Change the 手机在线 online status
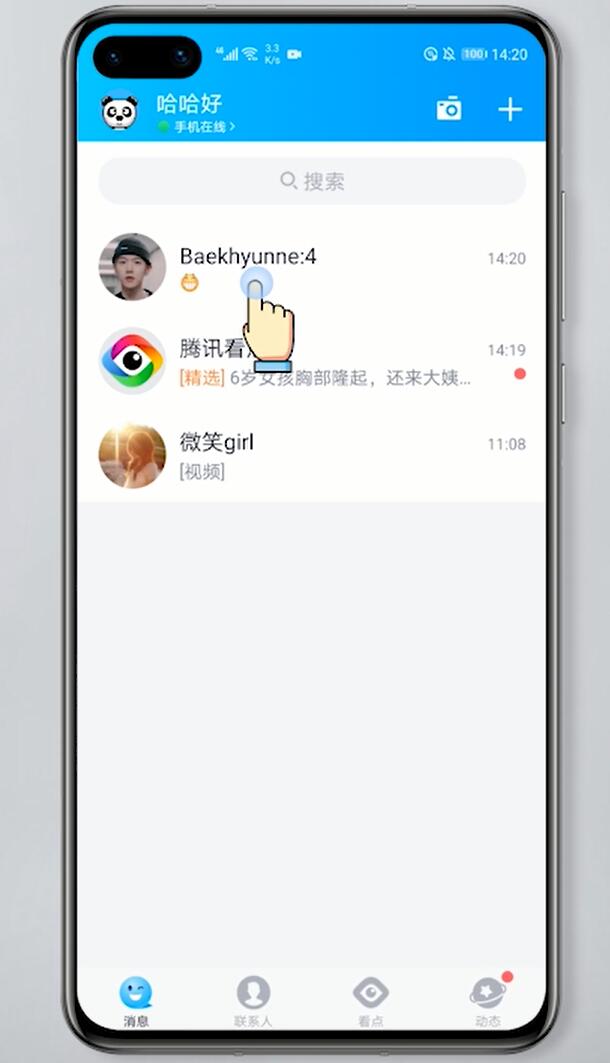 point(196,127)
